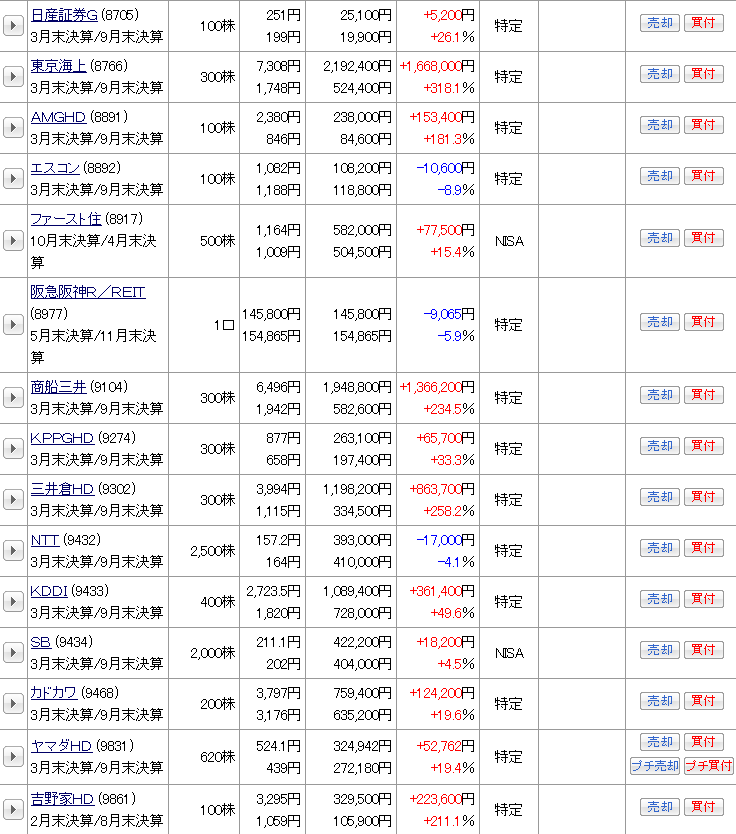The width and height of the screenshot is (736, 834).
Task: Sell 日産証券G shares
Action: pos(659,23)
